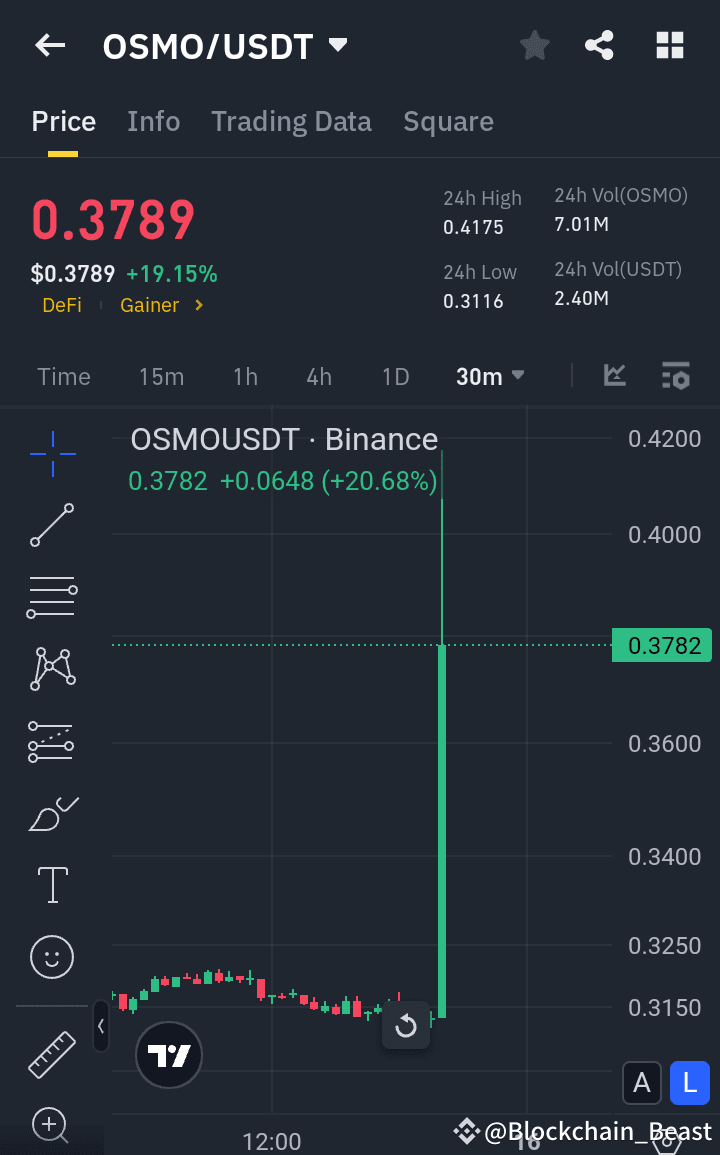The image size is (720, 1155).
Task: Select the XABCD pattern drawing tool
Action: [52, 669]
